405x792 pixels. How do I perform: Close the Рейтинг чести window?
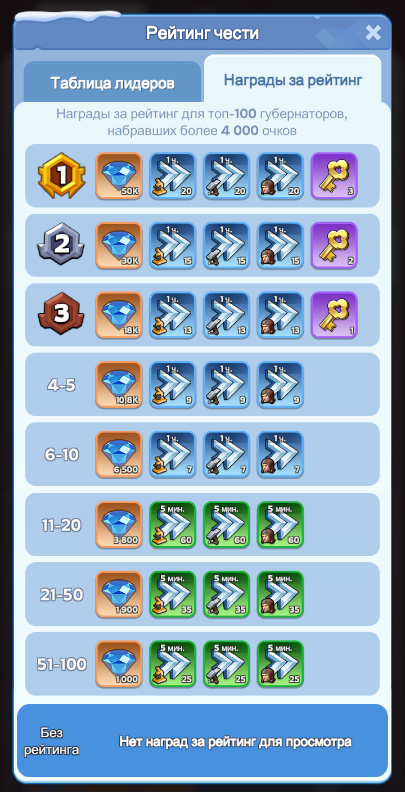(x=373, y=33)
